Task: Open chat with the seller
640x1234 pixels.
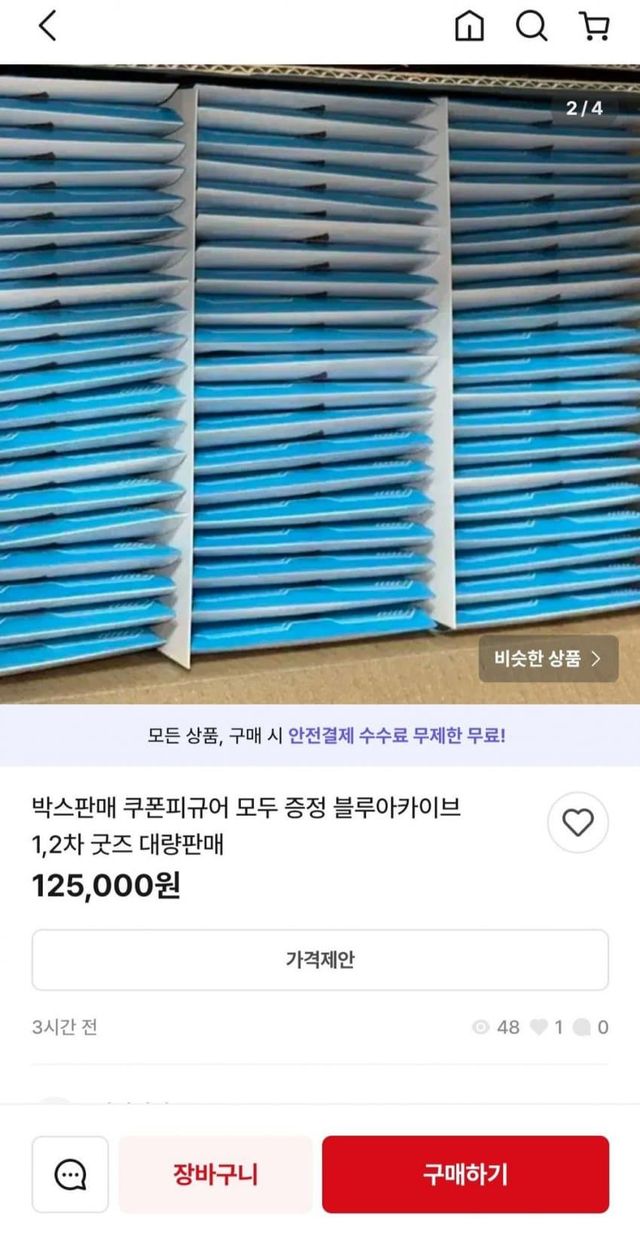Action: [x=70, y=1174]
